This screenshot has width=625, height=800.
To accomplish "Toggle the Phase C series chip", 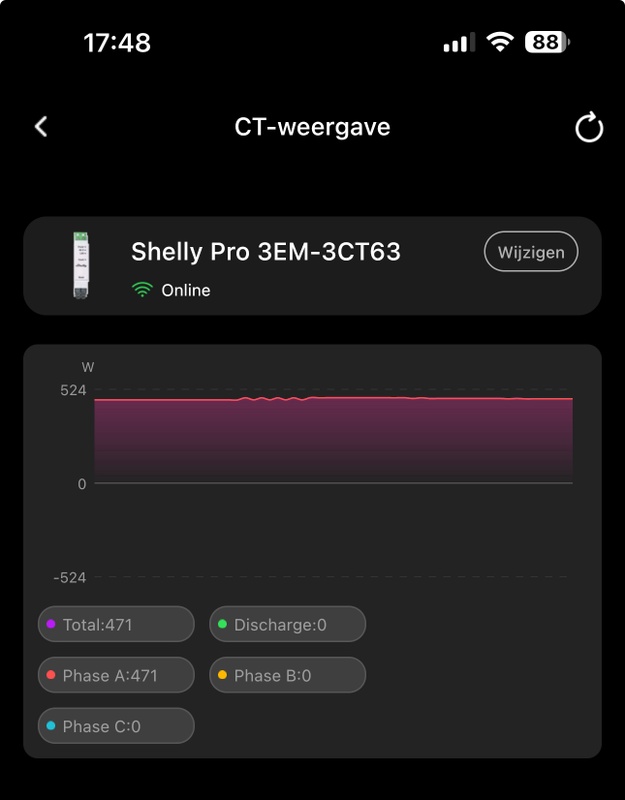I will [x=116, y=726].
